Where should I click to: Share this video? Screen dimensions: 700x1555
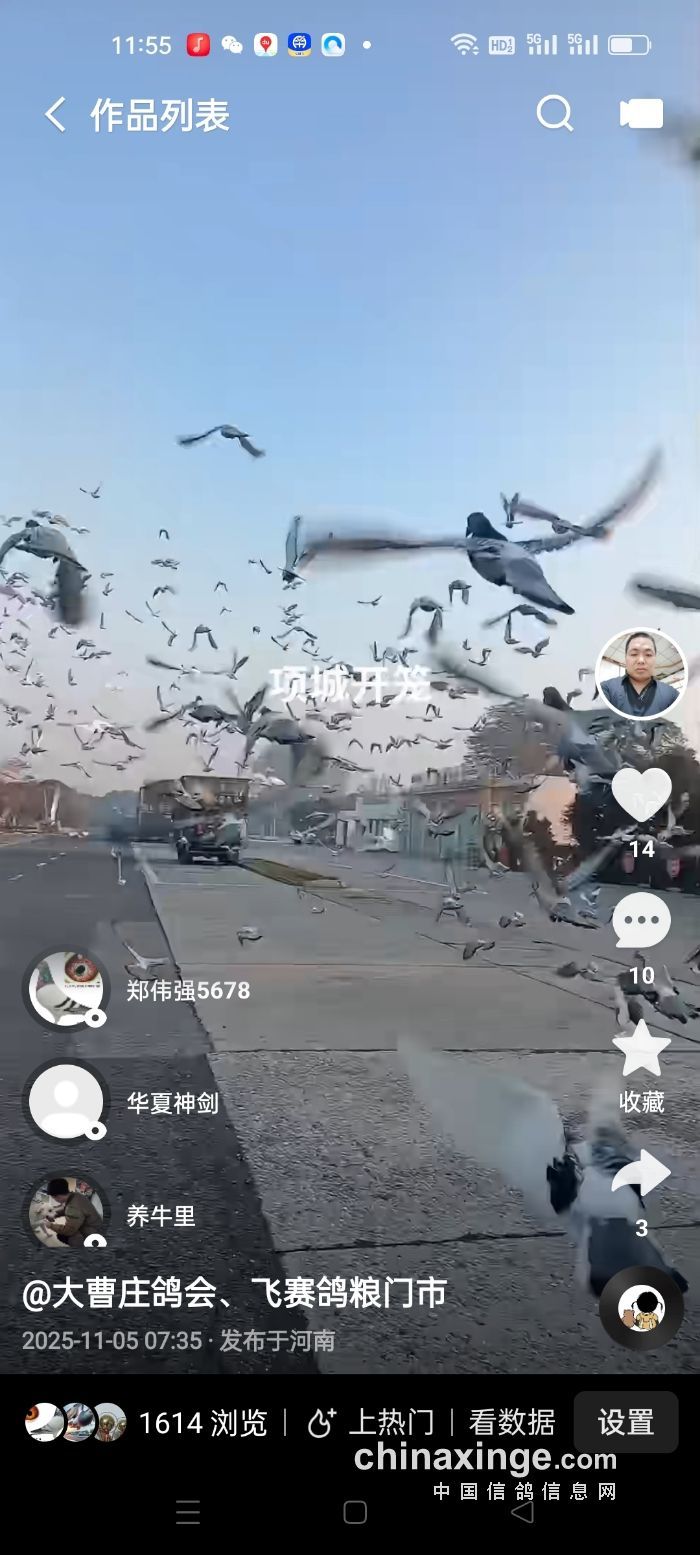(x=641, y=1175)
